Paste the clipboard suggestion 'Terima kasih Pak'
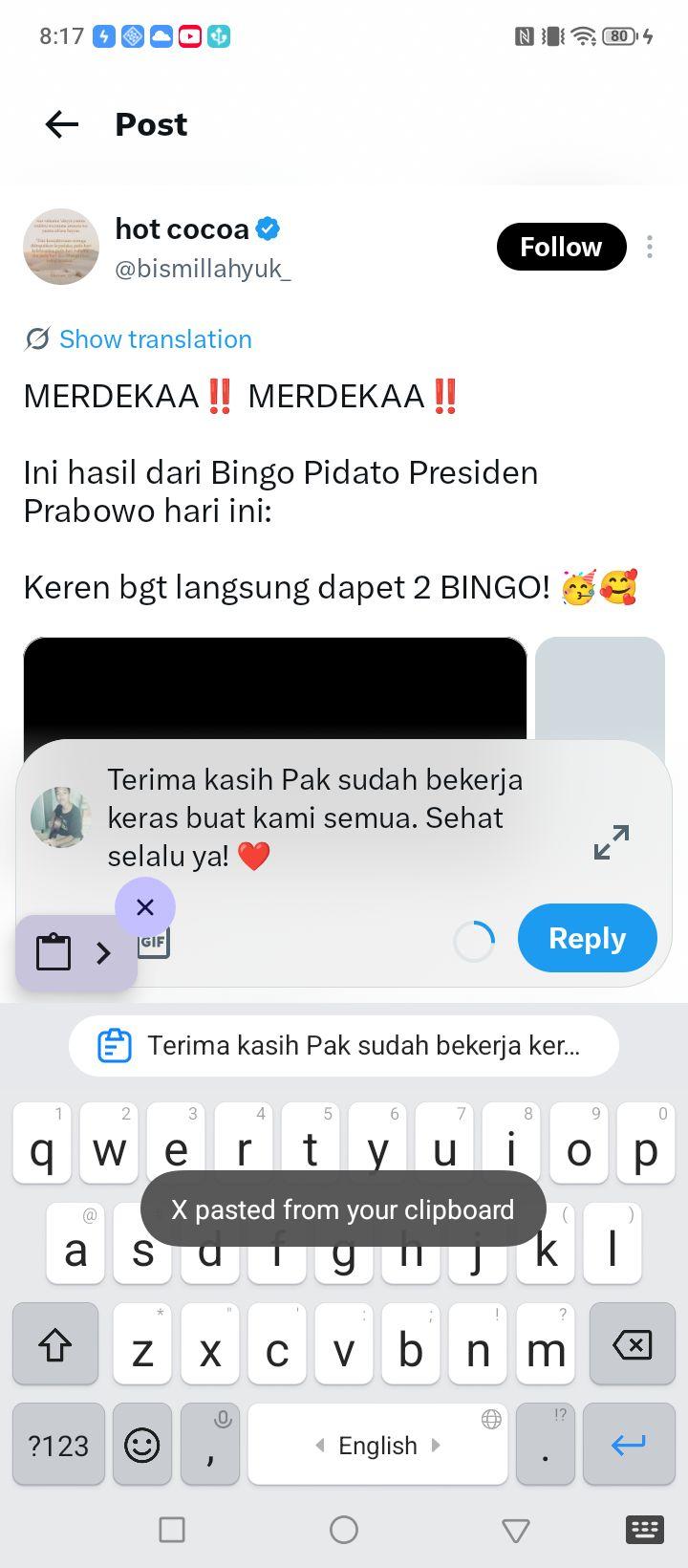688x1568 pixels. (x=344, y=1046)
